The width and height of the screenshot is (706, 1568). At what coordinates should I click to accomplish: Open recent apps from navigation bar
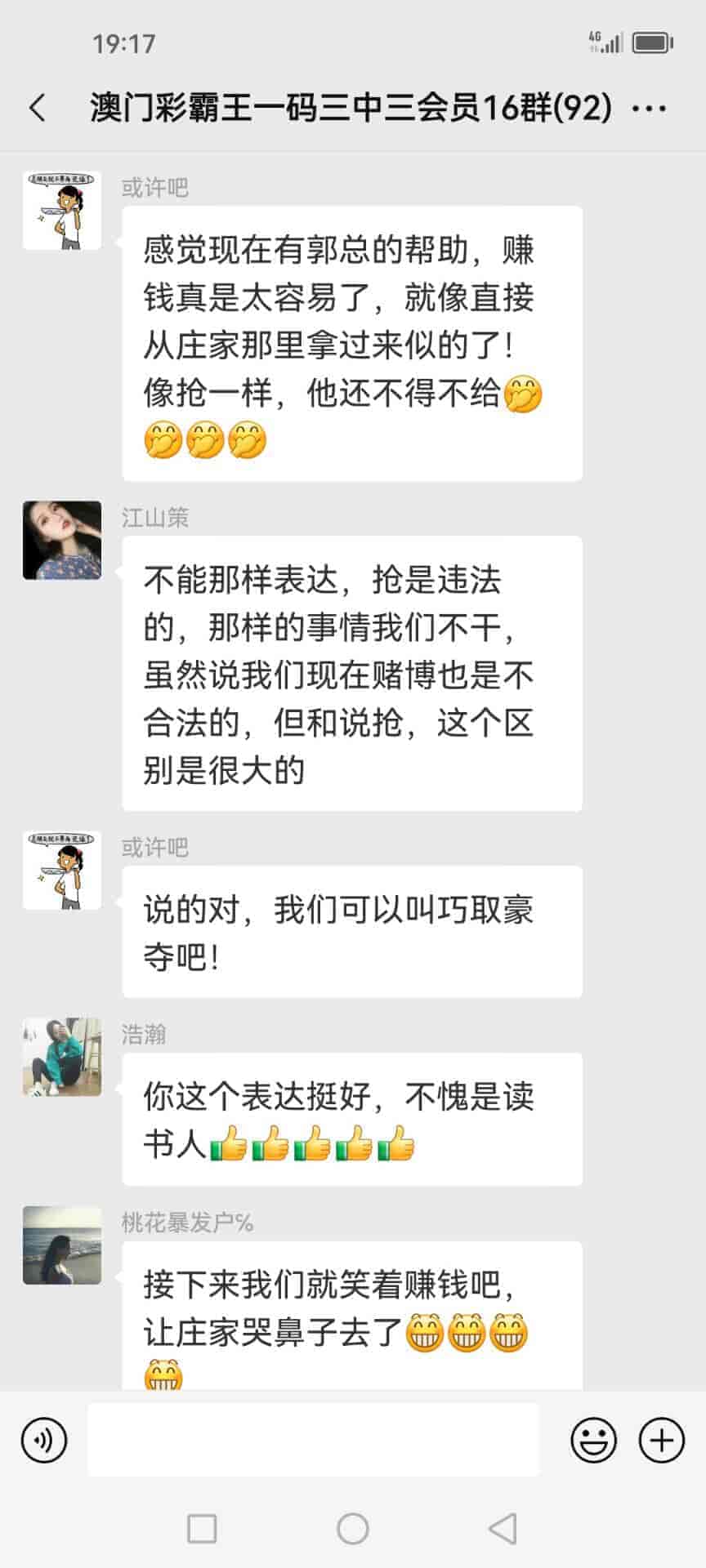[202, 1529]
